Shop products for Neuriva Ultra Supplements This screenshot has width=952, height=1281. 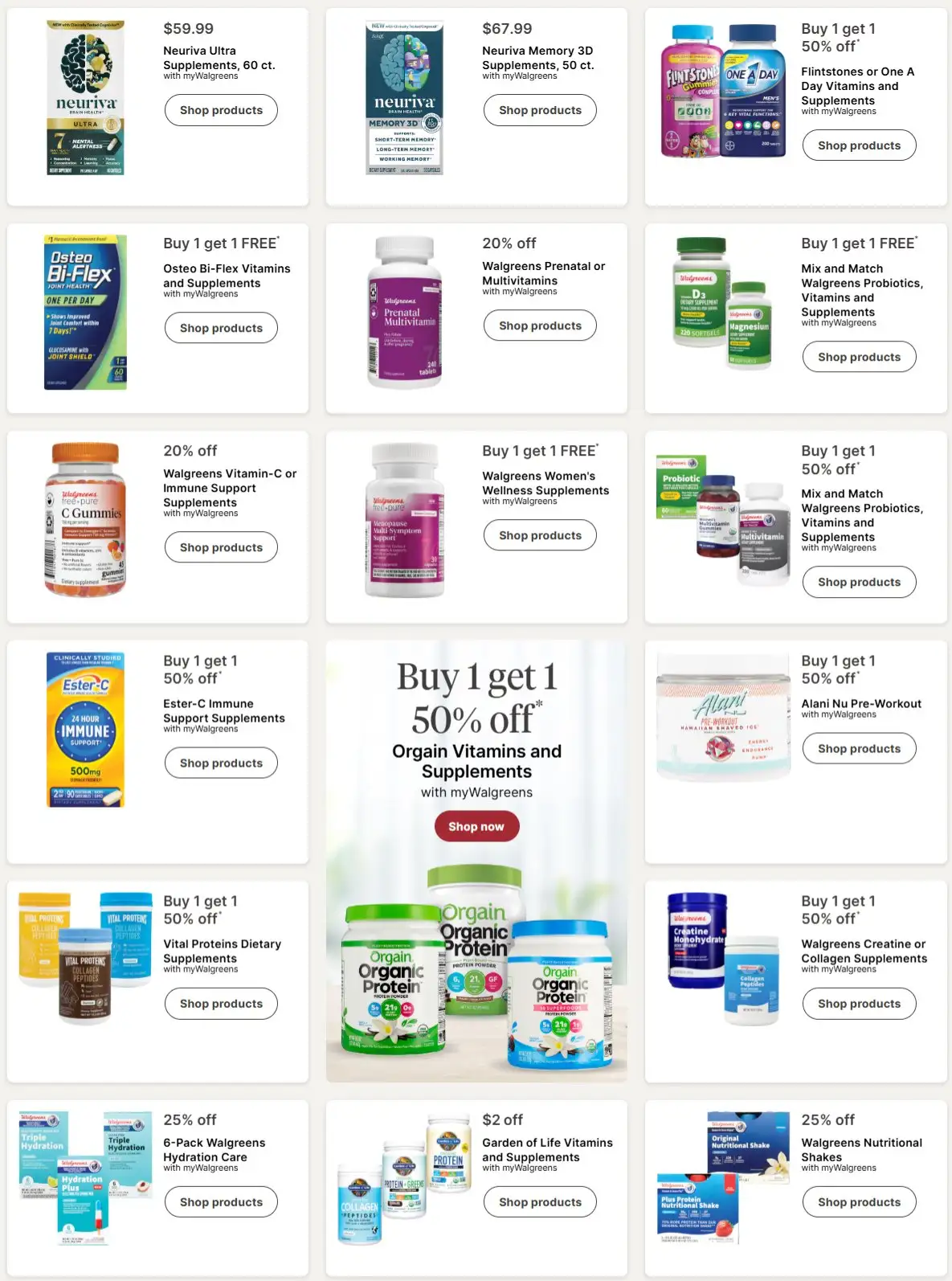coord(221,110)
